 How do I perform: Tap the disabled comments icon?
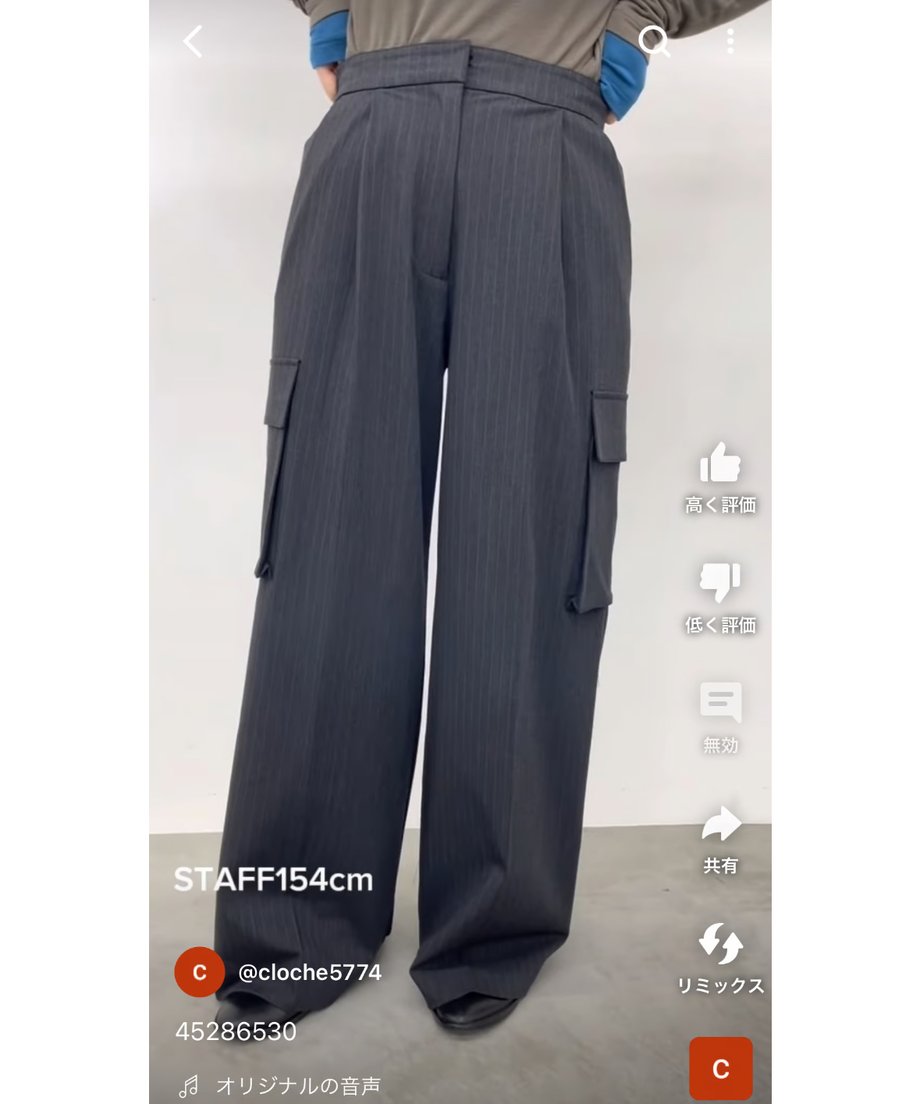(720, 703)
